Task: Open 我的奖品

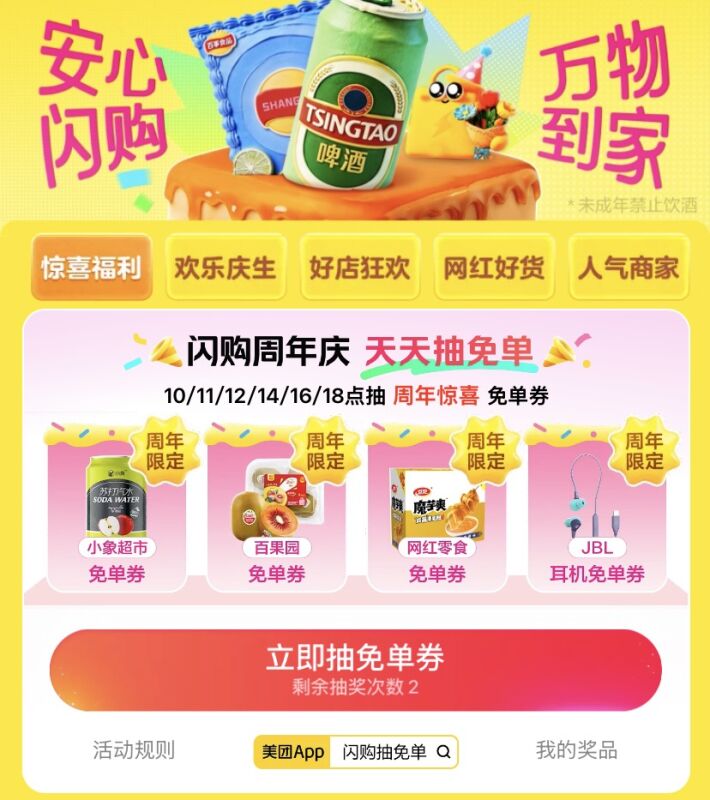Action: [576, 750]
